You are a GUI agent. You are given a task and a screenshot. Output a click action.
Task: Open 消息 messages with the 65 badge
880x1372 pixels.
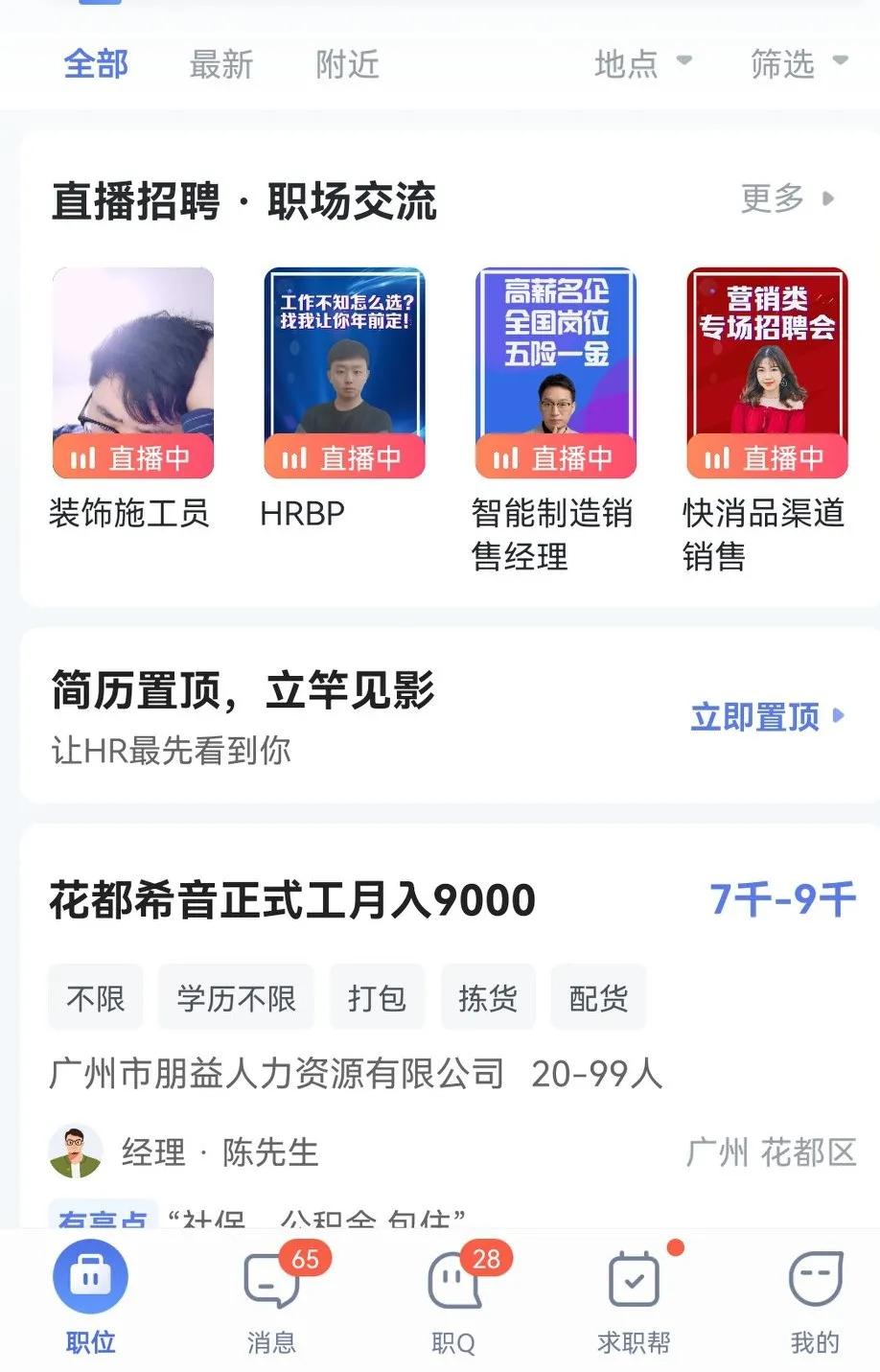(x=270, y=1278)
